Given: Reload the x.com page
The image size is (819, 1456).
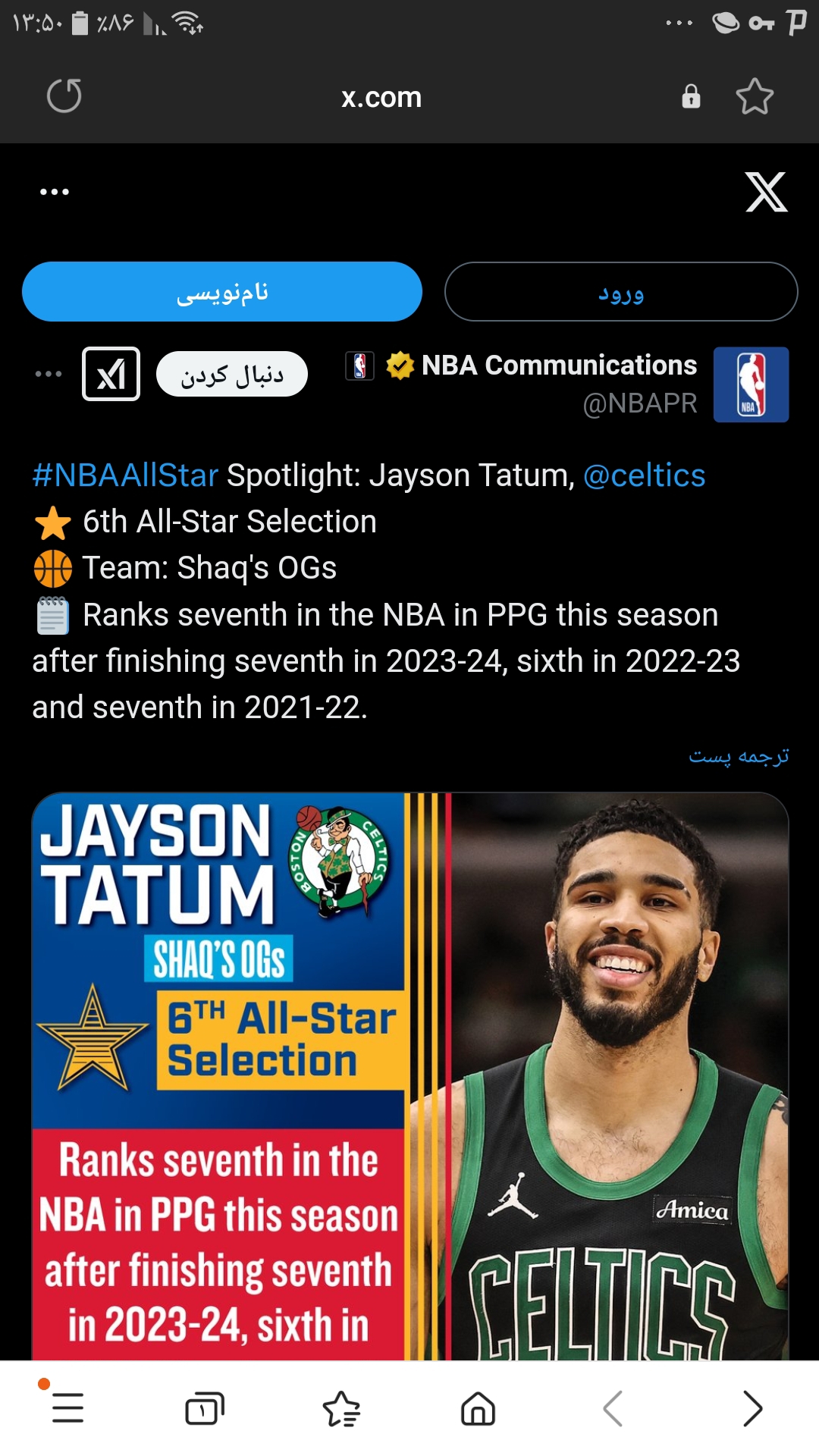Looking at the screenshot, I should pos(64,96).
